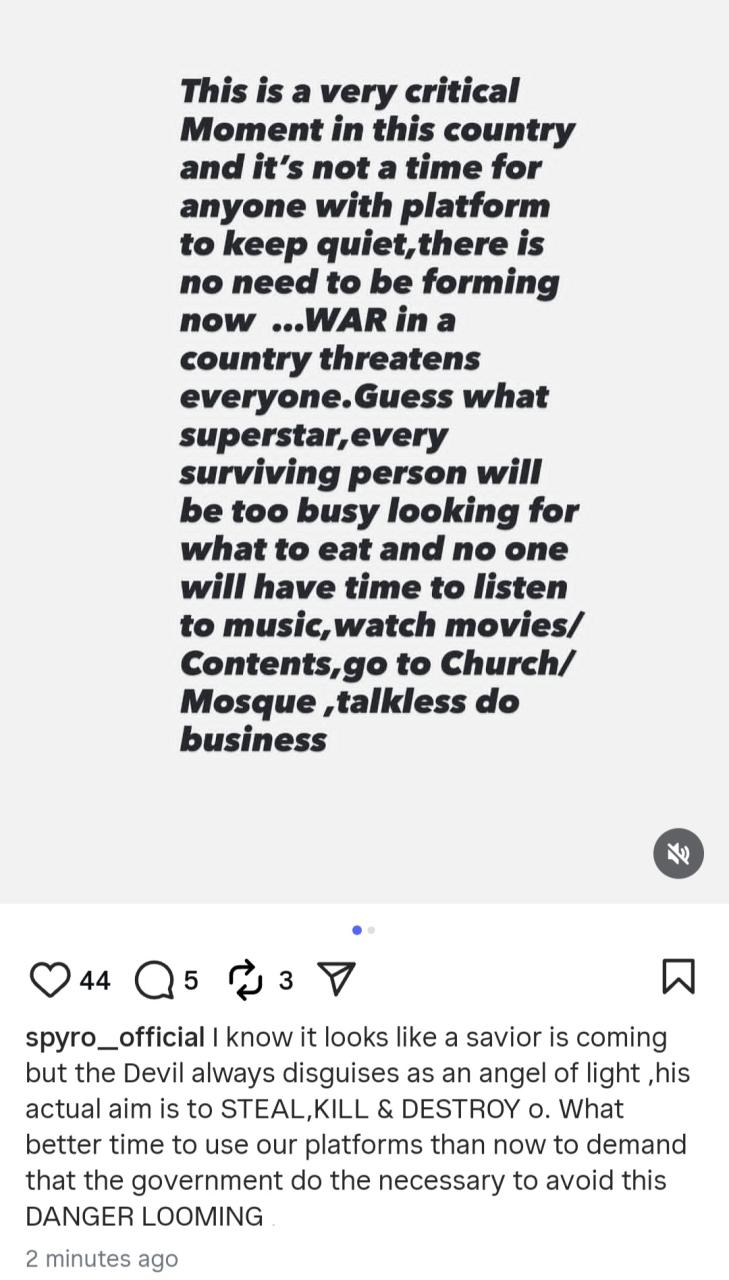Share the post via send icon
This screenshot has height=1280, width=729.
[336, 979]
